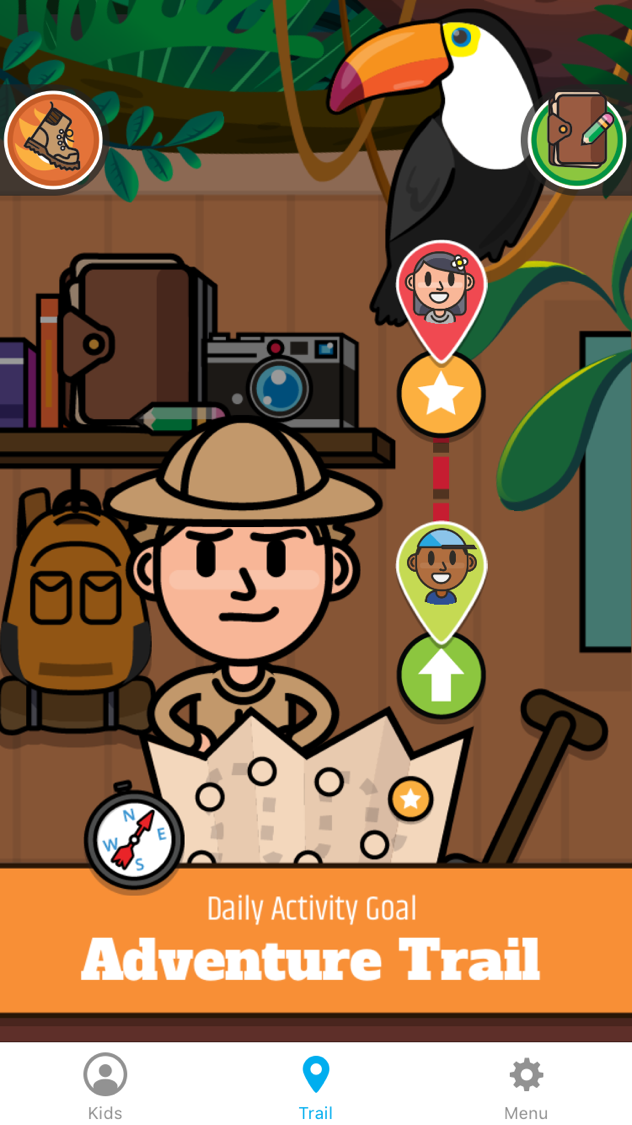This screenshot has height=1125, width=632.
Task: Open the hiking boot icon
Action: pos(53,140)
